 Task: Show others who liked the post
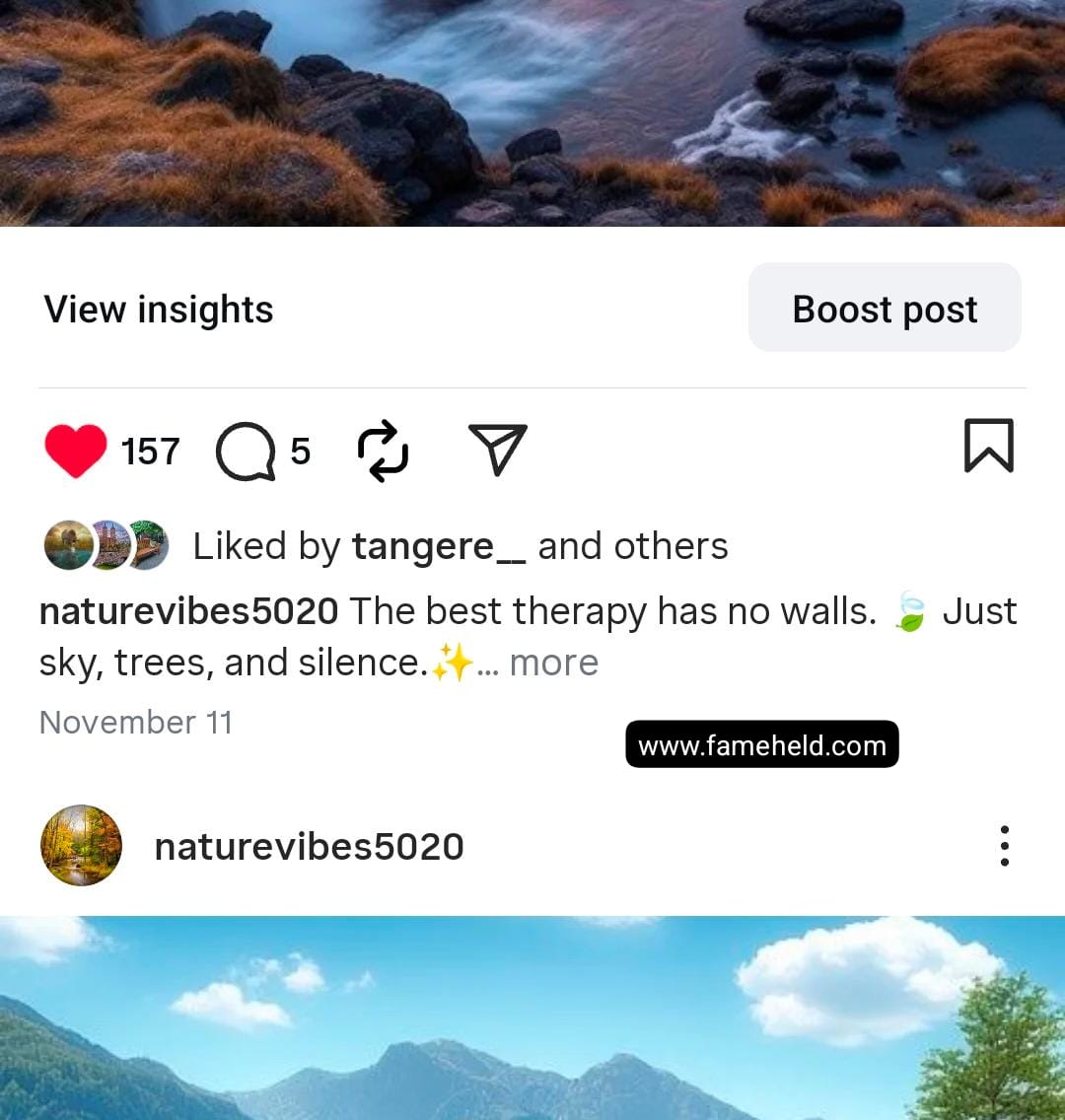[633, 545]
